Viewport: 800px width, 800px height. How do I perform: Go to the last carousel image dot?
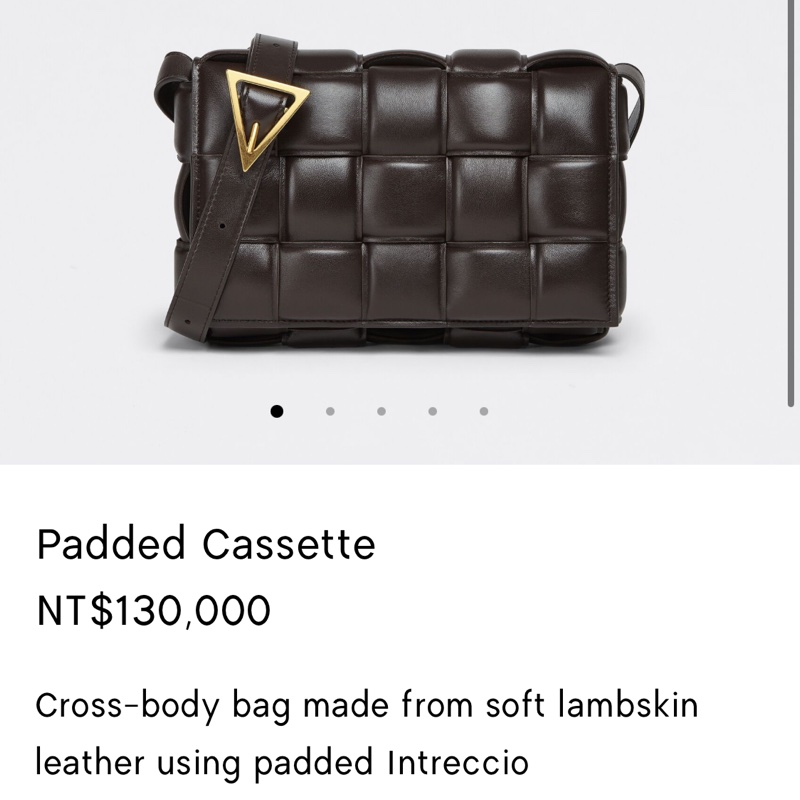484,410
